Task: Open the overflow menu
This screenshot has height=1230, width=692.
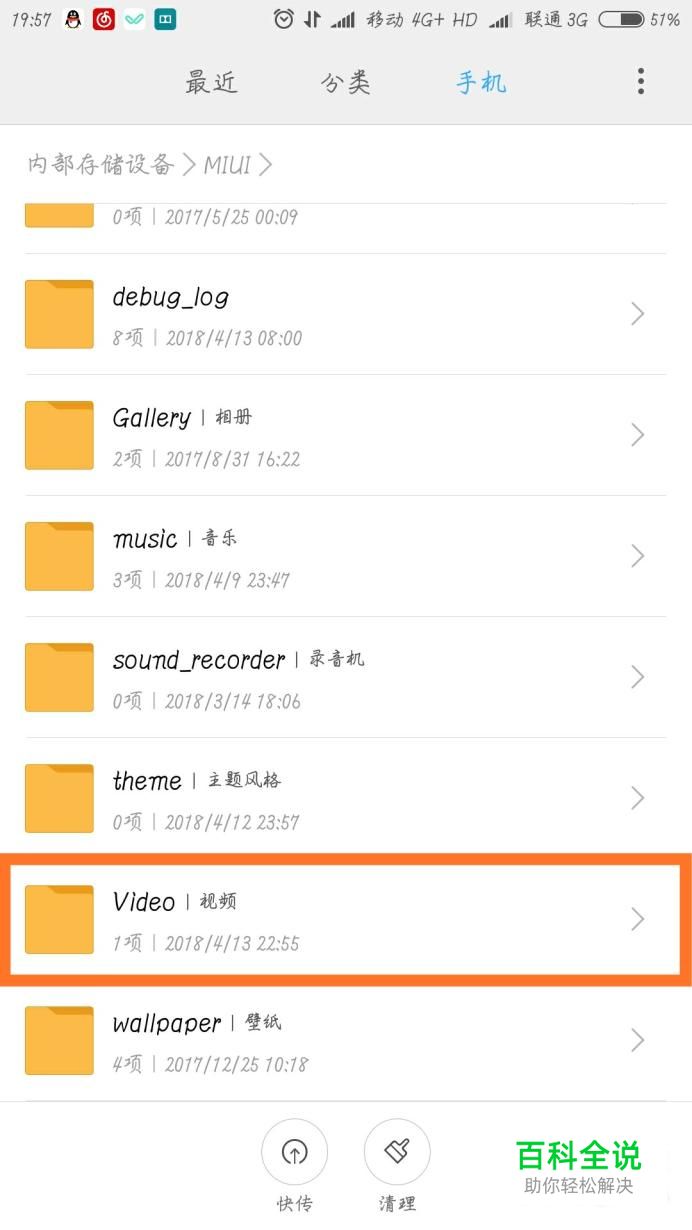Action: coord(640,82)
